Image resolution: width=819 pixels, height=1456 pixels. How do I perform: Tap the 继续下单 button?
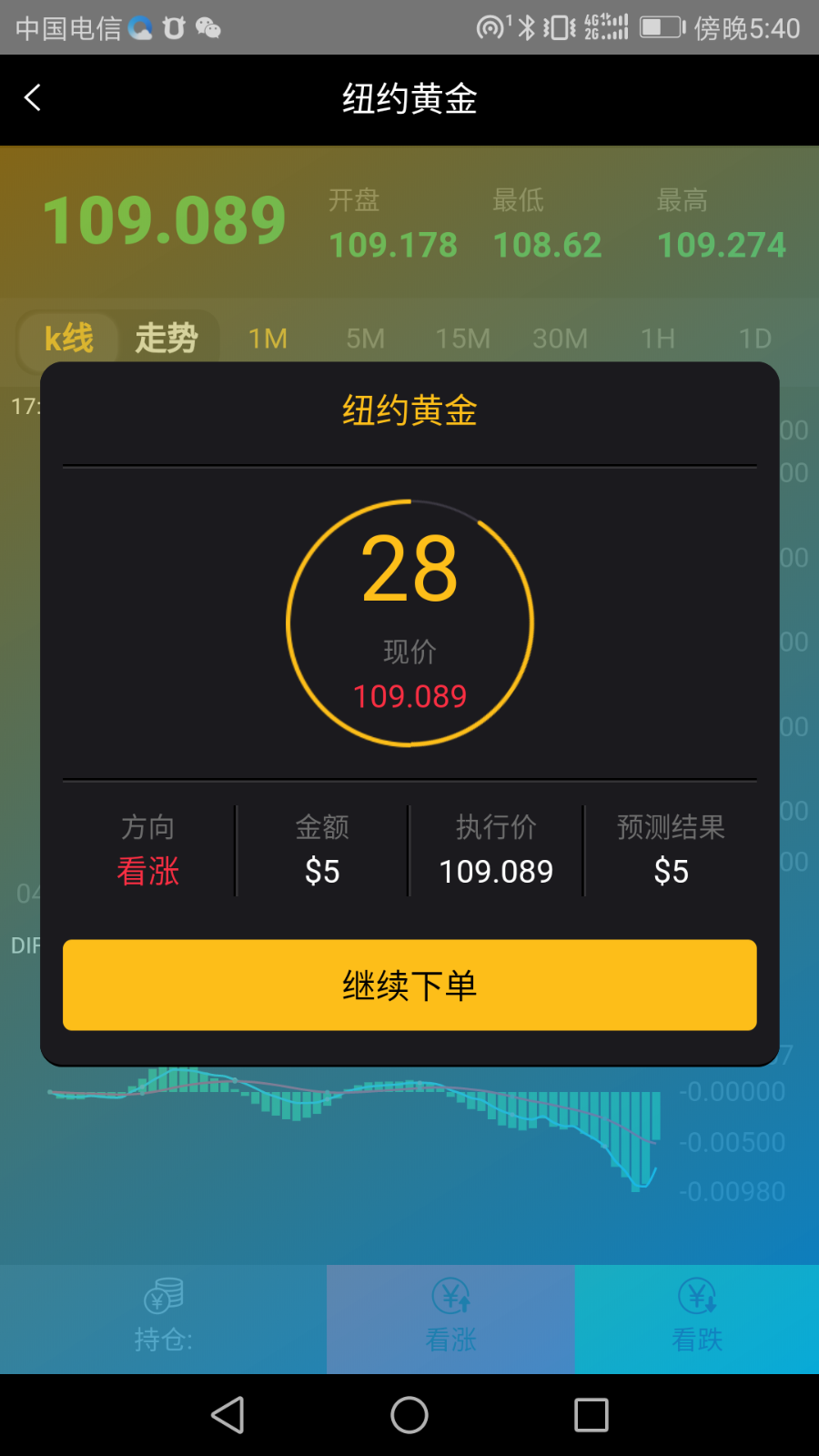tap(409, 985)
